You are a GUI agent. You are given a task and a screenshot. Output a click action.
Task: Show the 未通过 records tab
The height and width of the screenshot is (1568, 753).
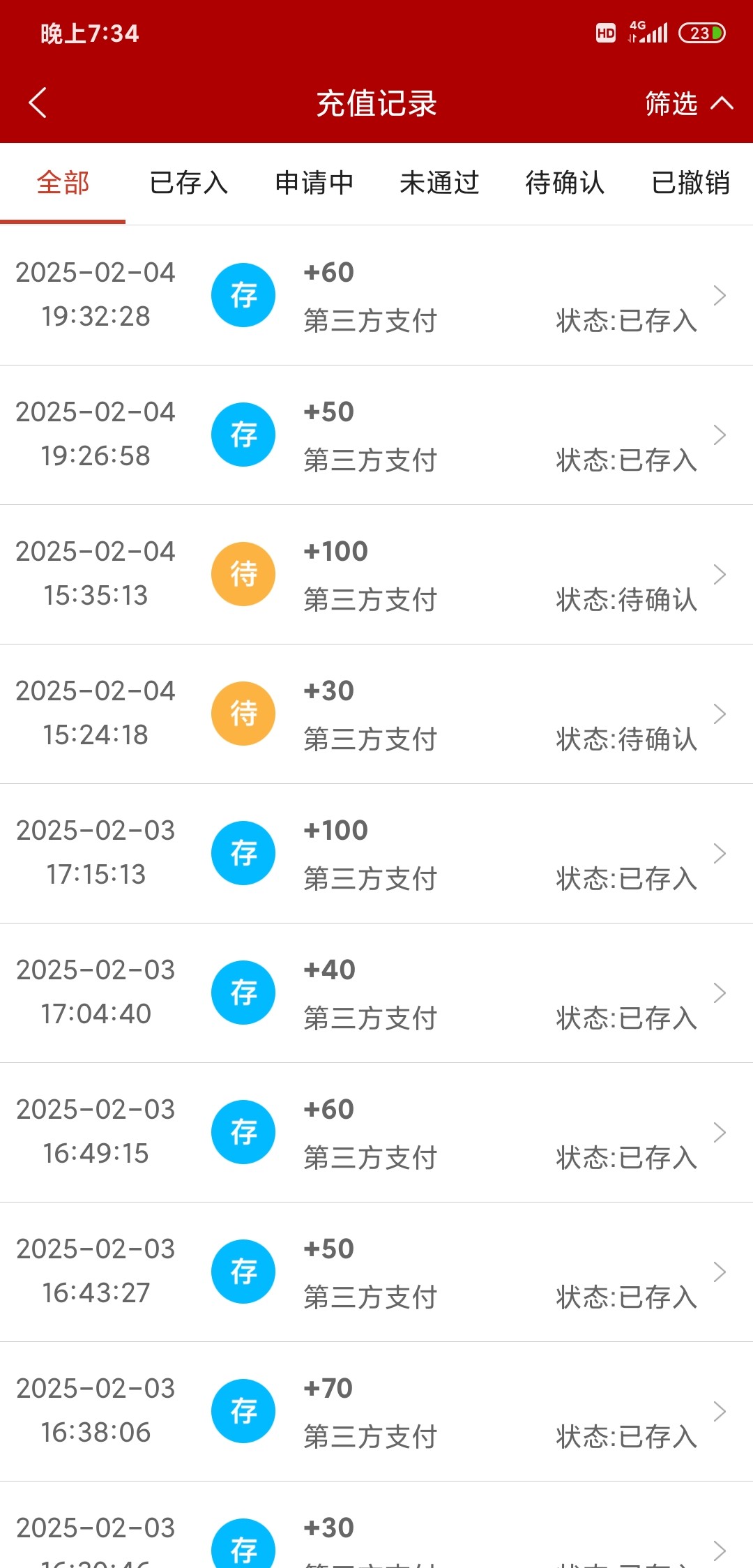point(439,183)
